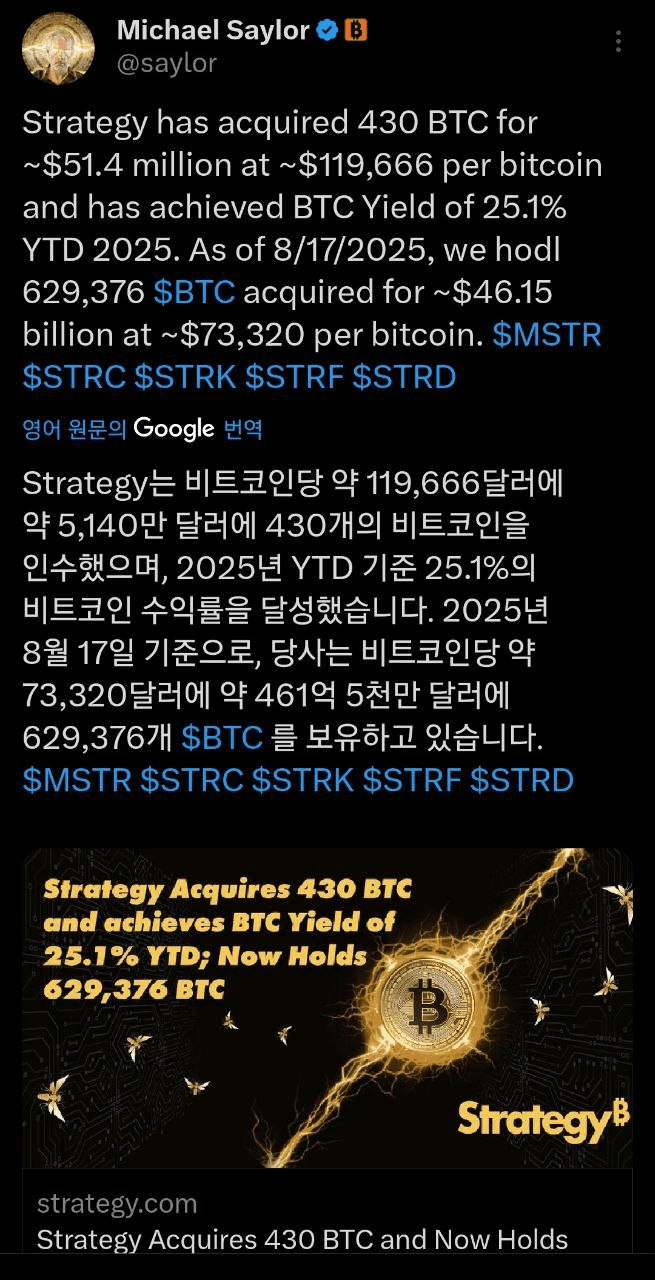Open $MSTR cashtag in the Korean translation
Viewport: 655px width, 1280px height.
pyautogui.click(x=77, y=780)
